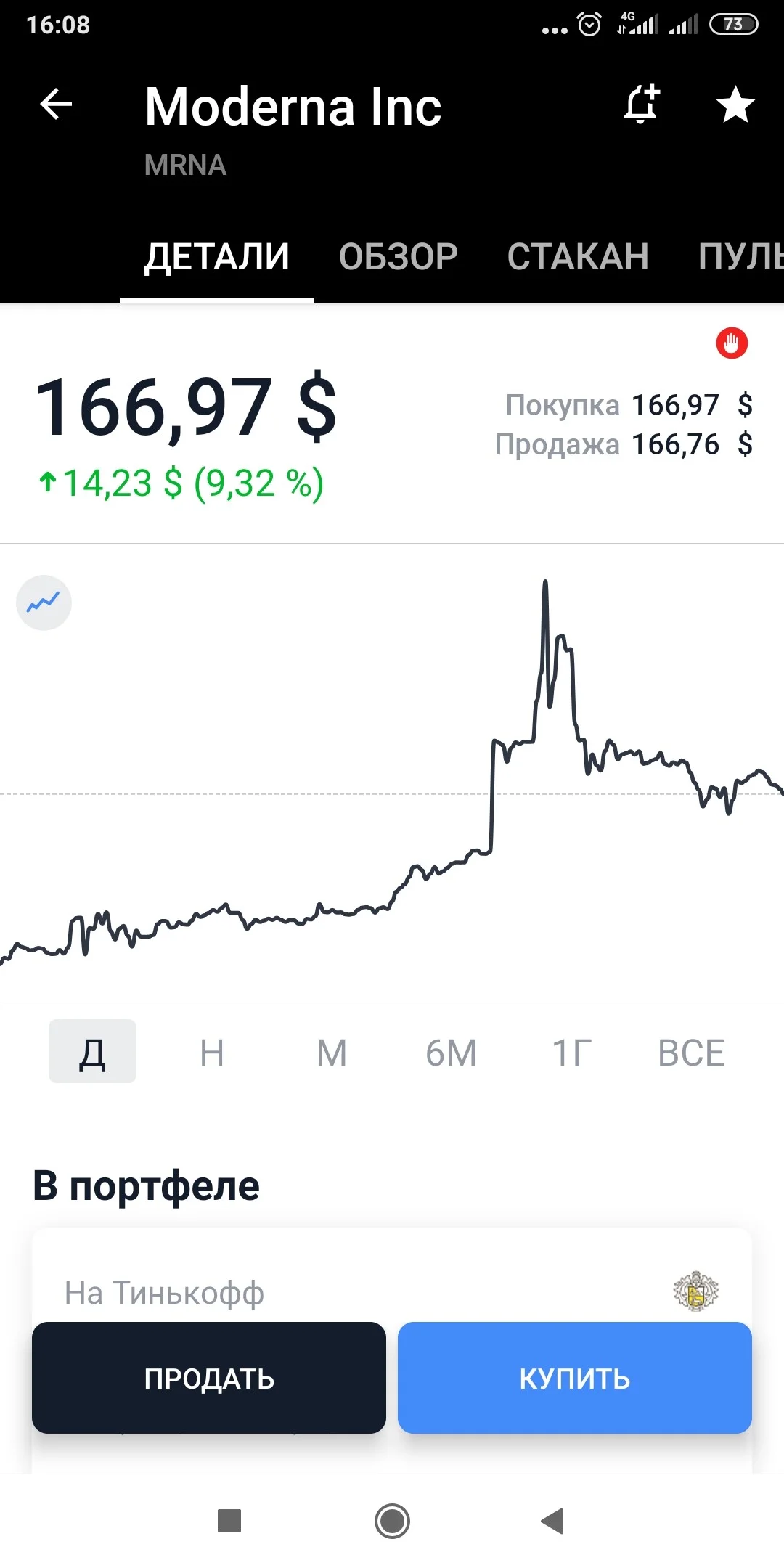This screenshot has width=784, height=1568.
Task: Select the Д day chart period
Action: pos(92,1051)
